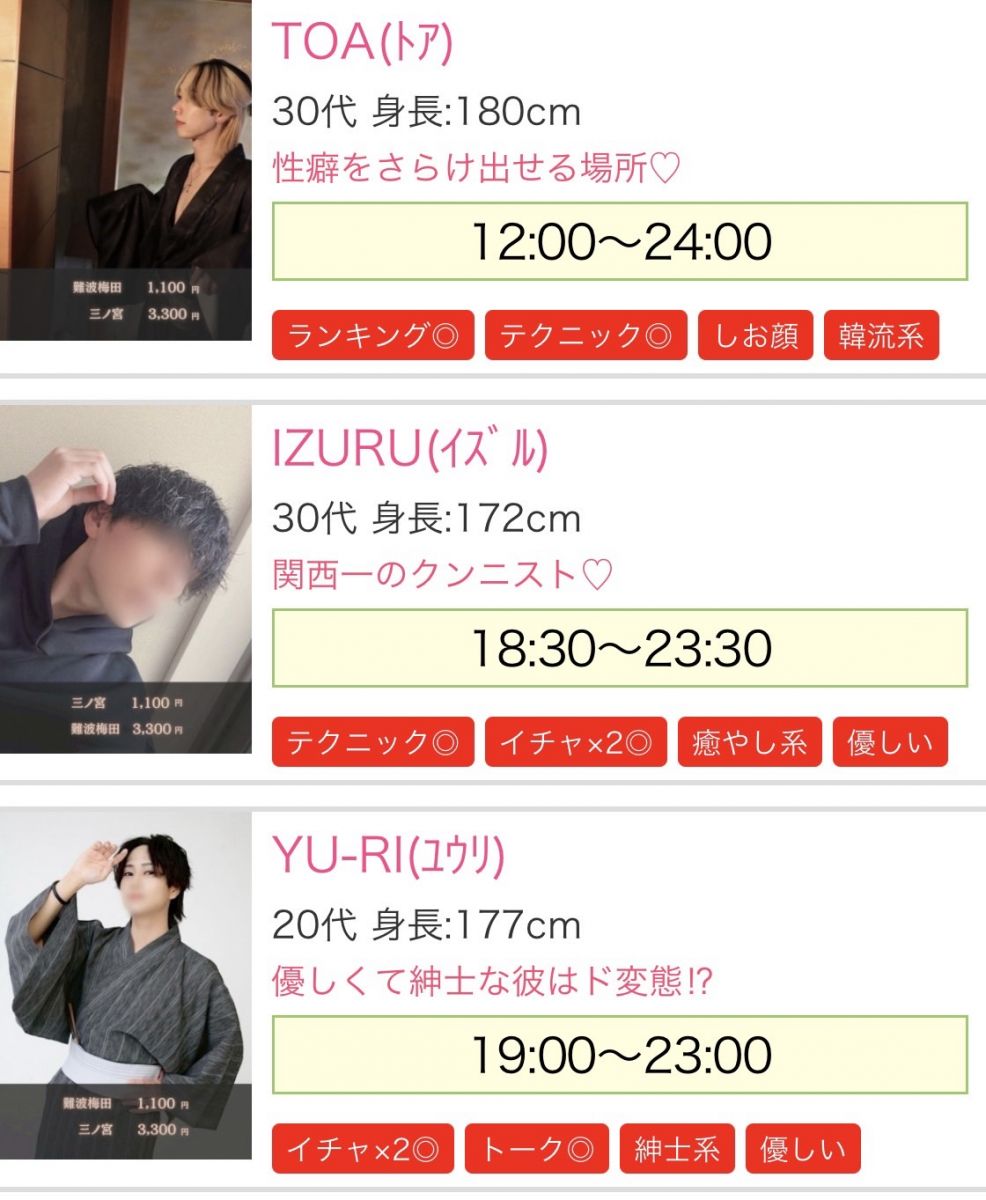Tap the しお顔 tag
This screenshot has height=1200, width=986.
pos(755,336)
